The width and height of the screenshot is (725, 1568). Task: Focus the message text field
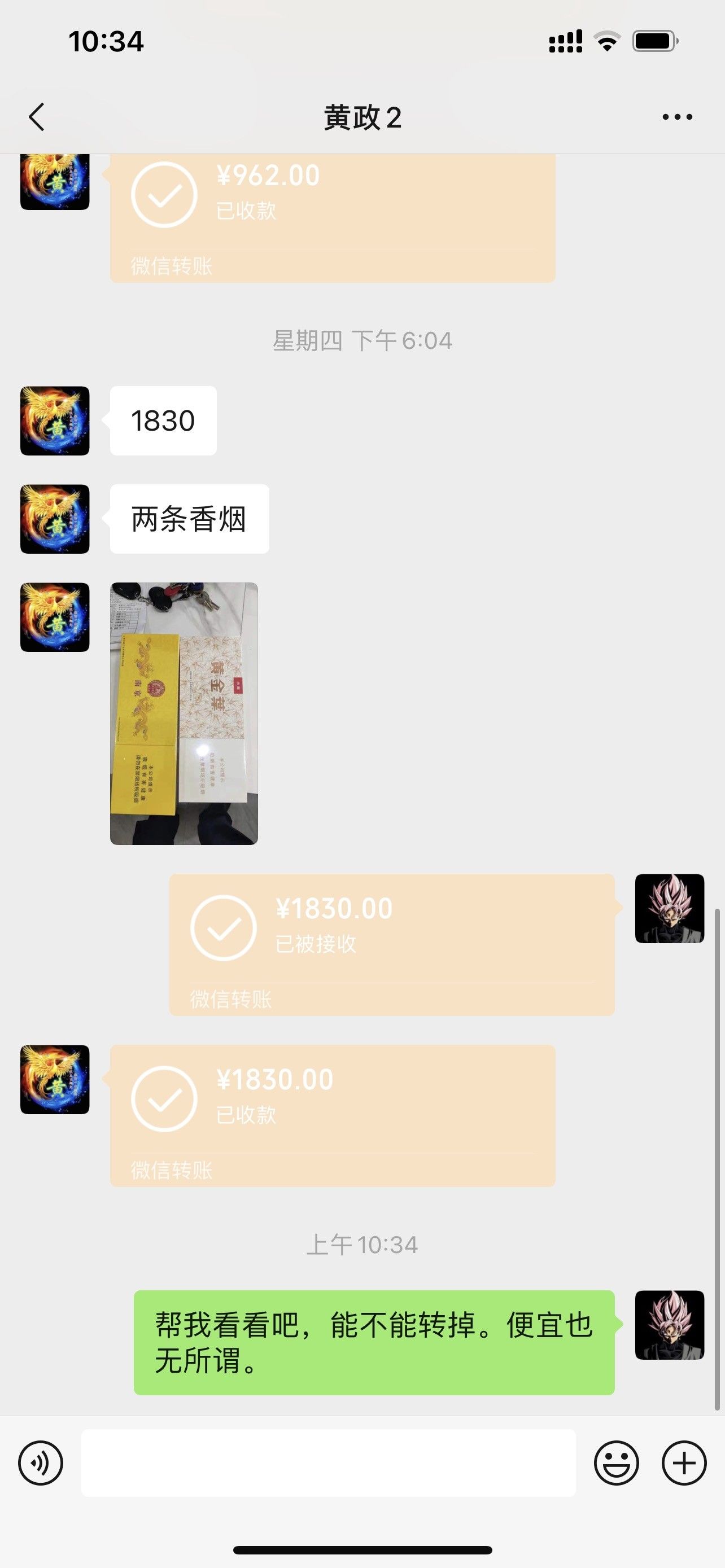coord(329,1462)
